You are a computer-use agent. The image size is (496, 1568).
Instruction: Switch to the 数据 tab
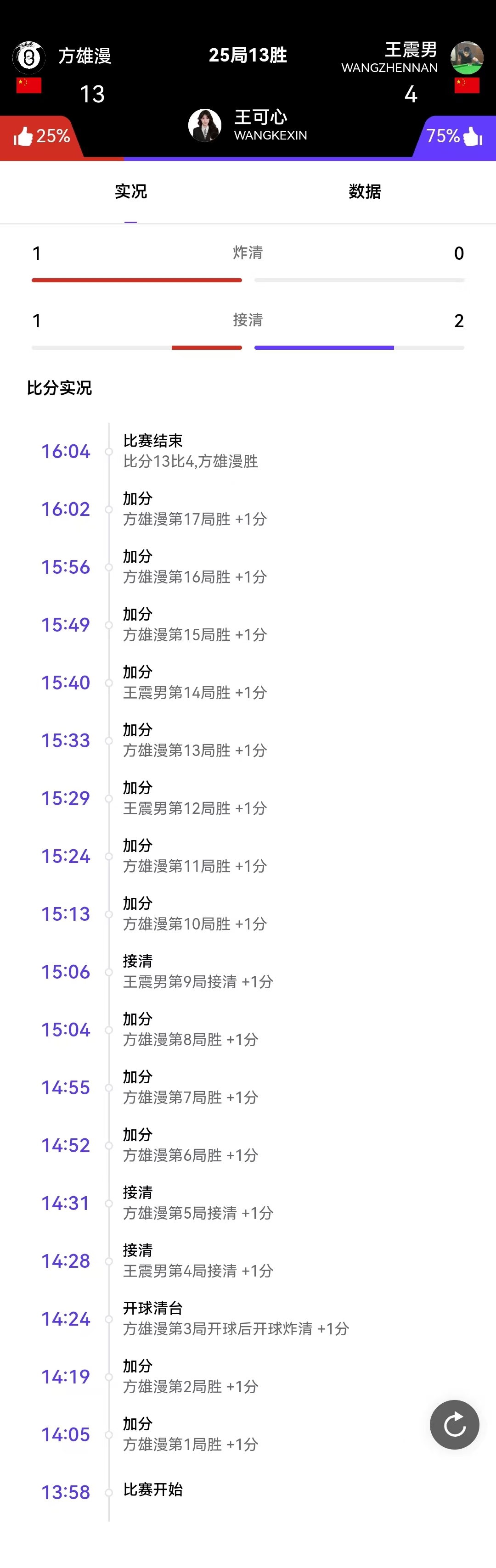click(364, 192)
